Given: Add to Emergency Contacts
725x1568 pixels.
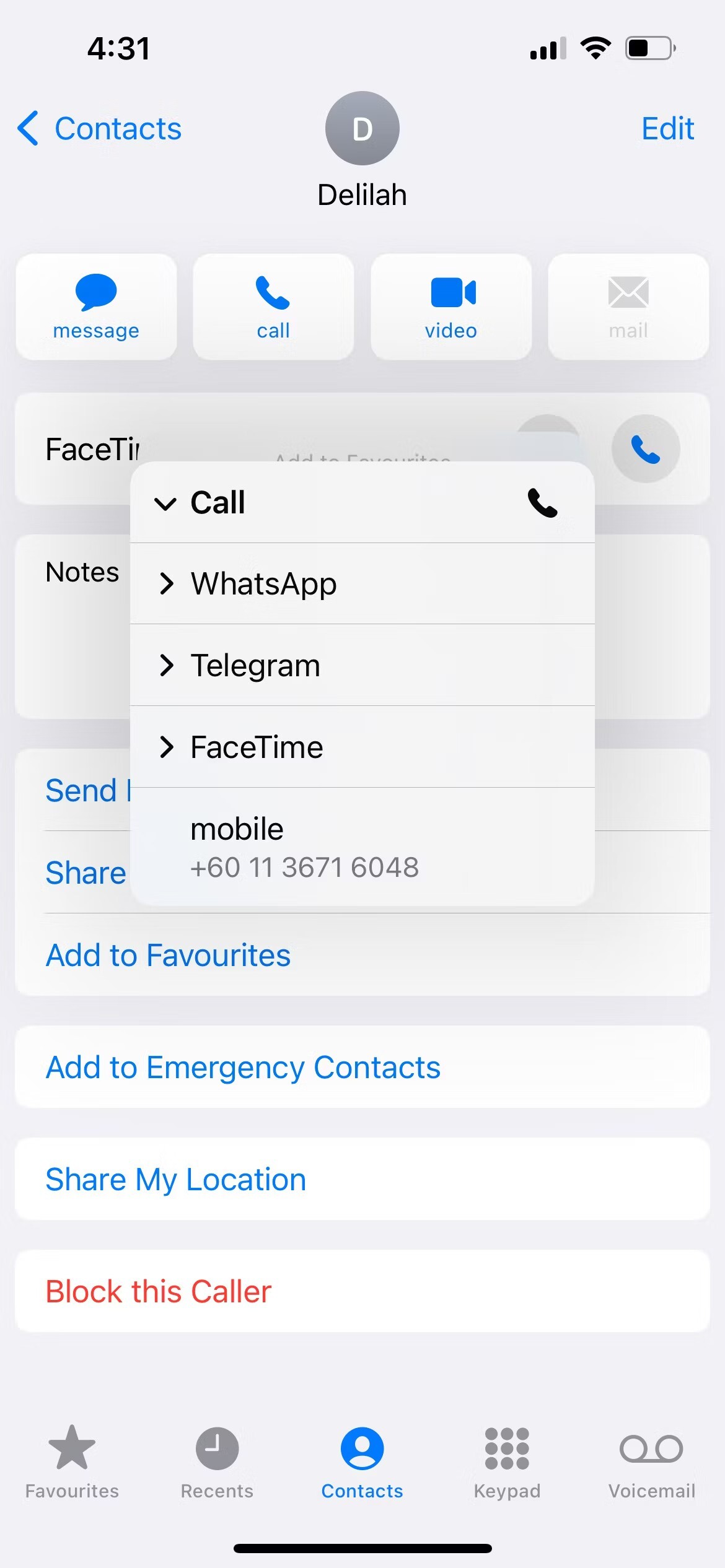Looking at the screenshot, I should pyautogui.click(x=243, y=1067).
